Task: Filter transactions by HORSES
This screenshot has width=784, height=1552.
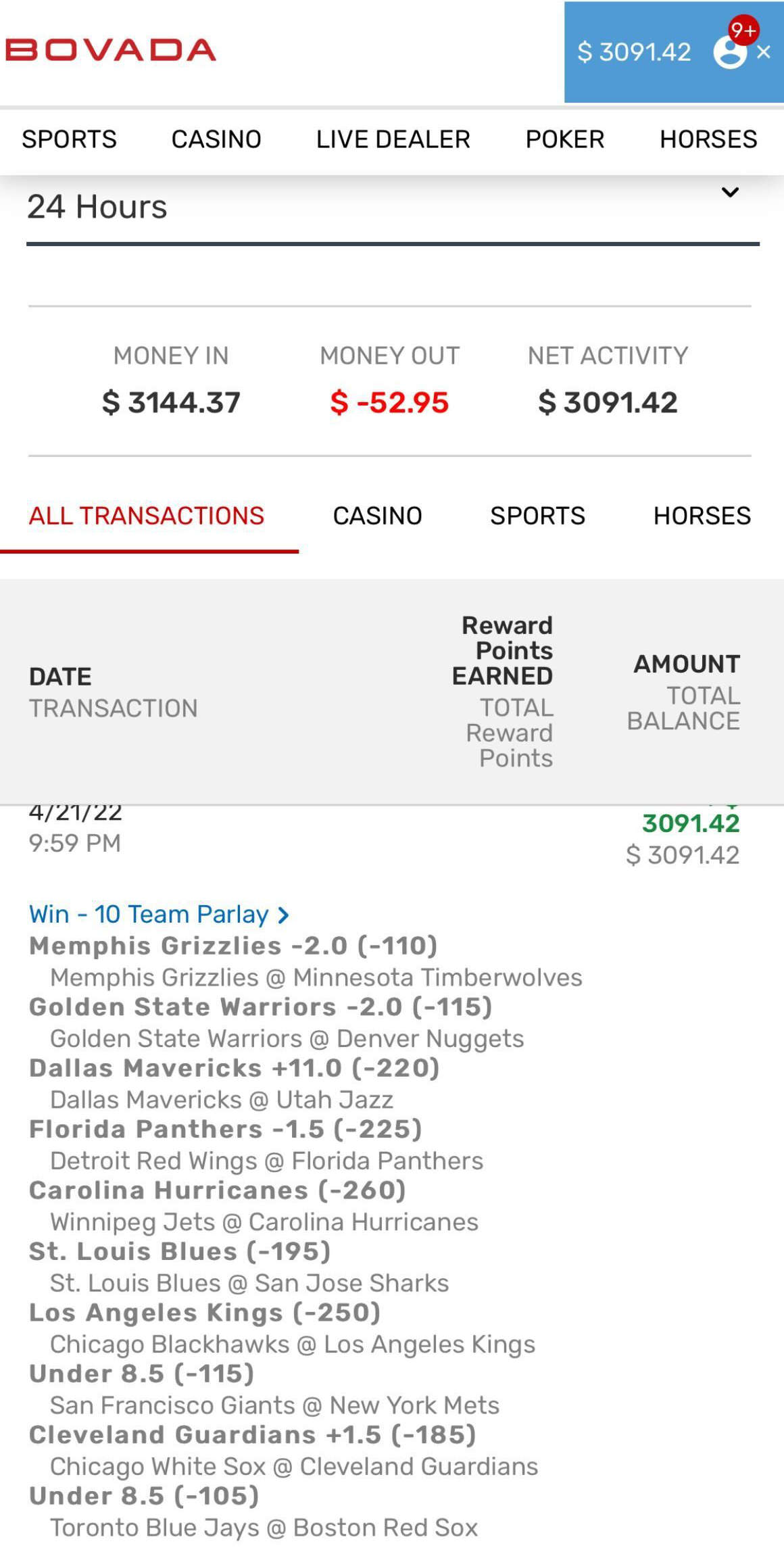Action: point(702,516)
